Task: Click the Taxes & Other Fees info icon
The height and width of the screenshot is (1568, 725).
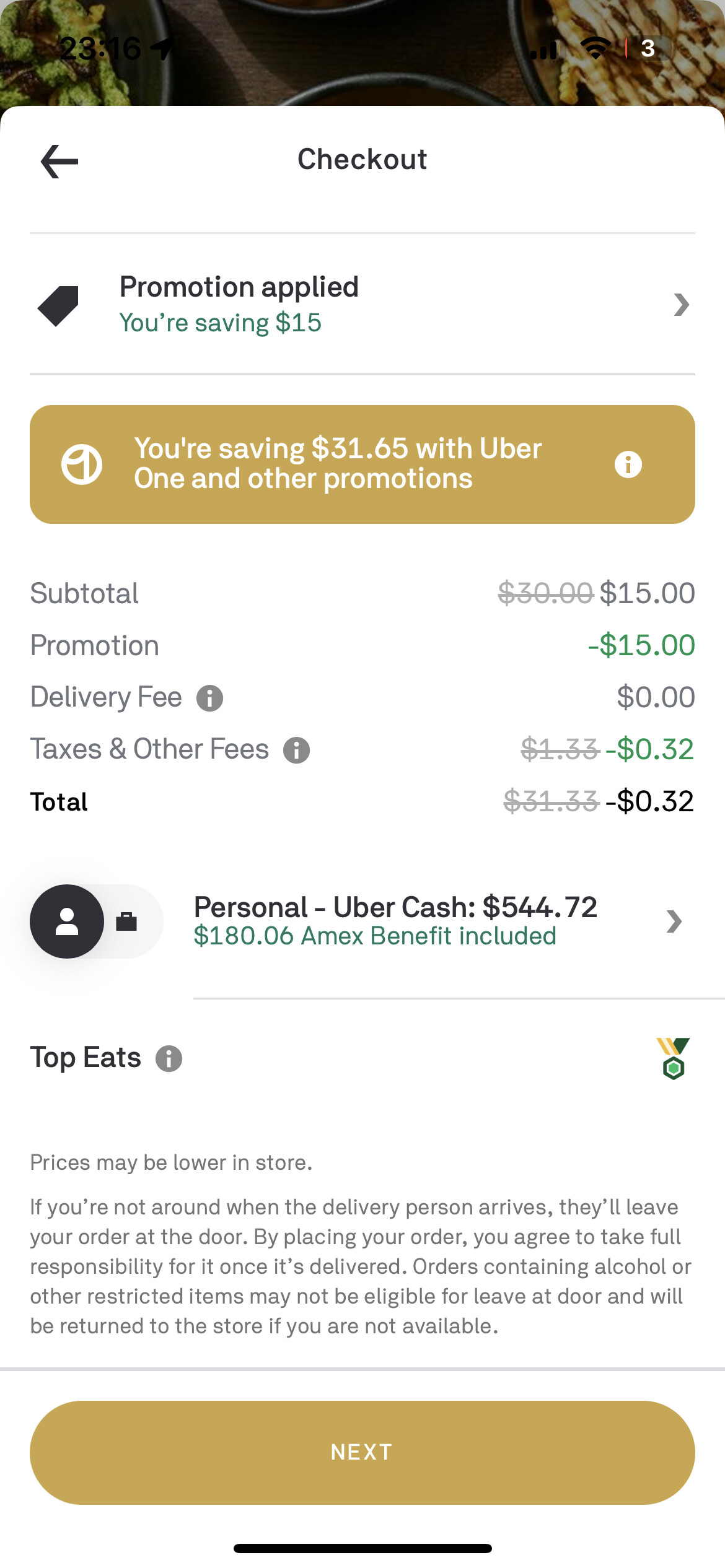Action: (298, 749)
